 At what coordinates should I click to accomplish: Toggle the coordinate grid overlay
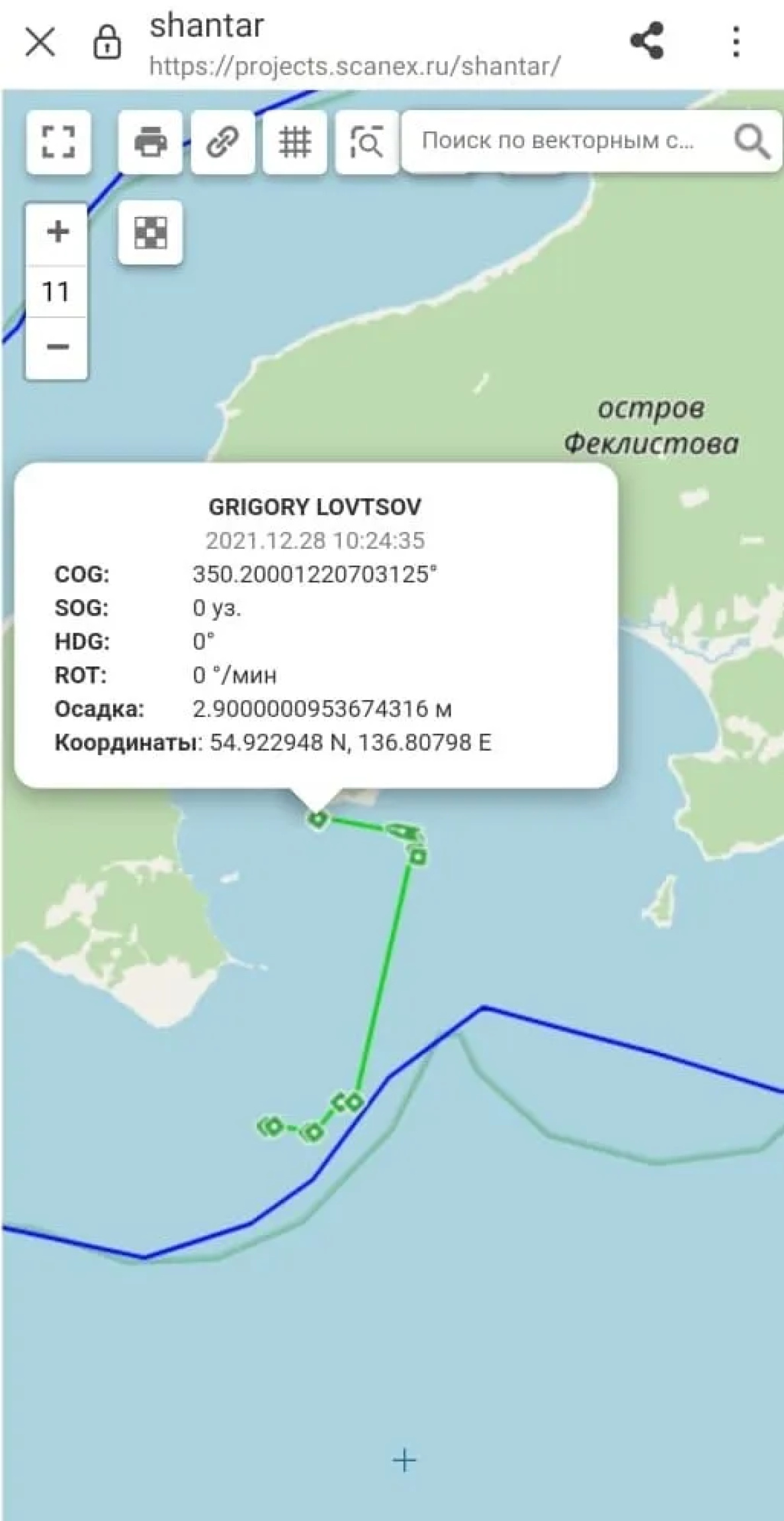(x=294, y=142)
